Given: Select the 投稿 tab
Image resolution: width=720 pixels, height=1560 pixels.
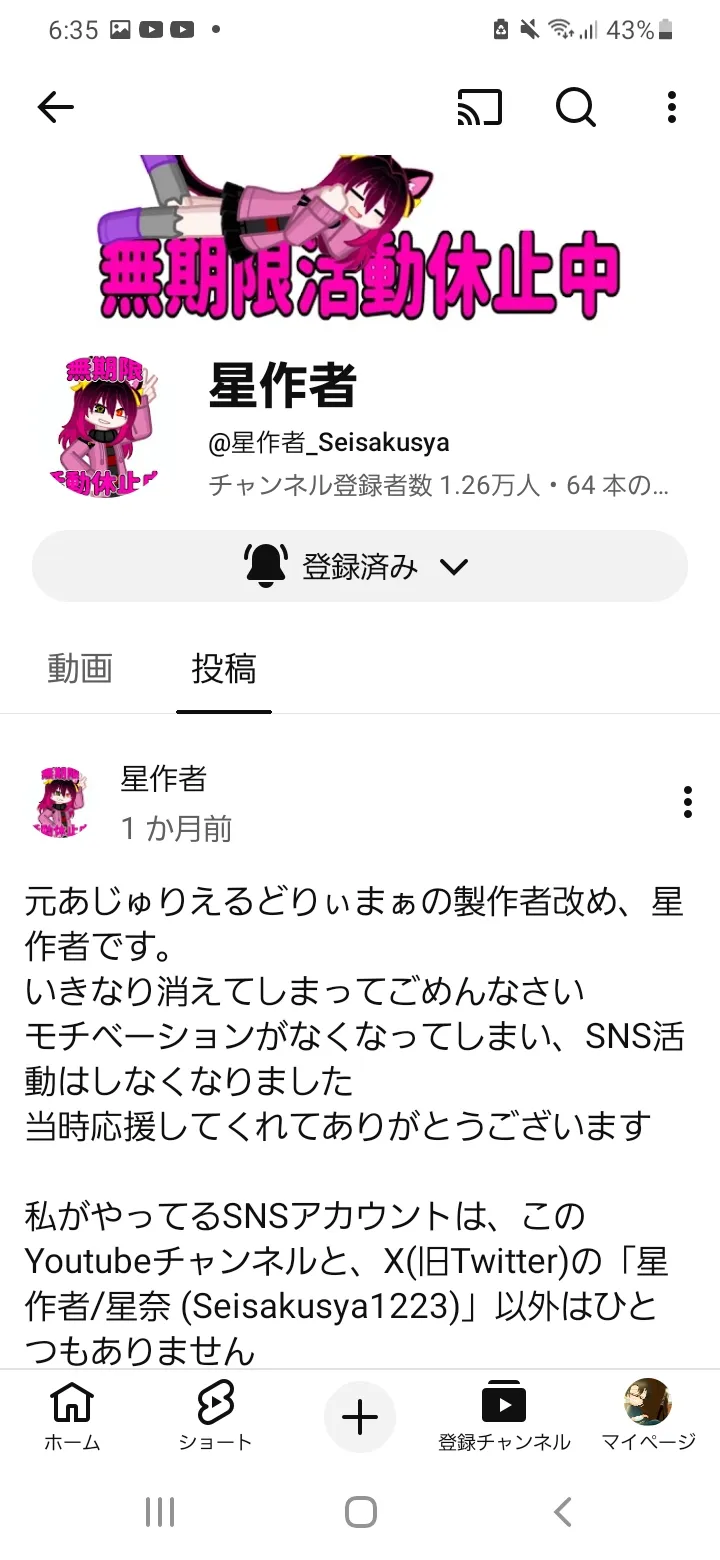Looking at the screenshot, I should pos(224,669).
